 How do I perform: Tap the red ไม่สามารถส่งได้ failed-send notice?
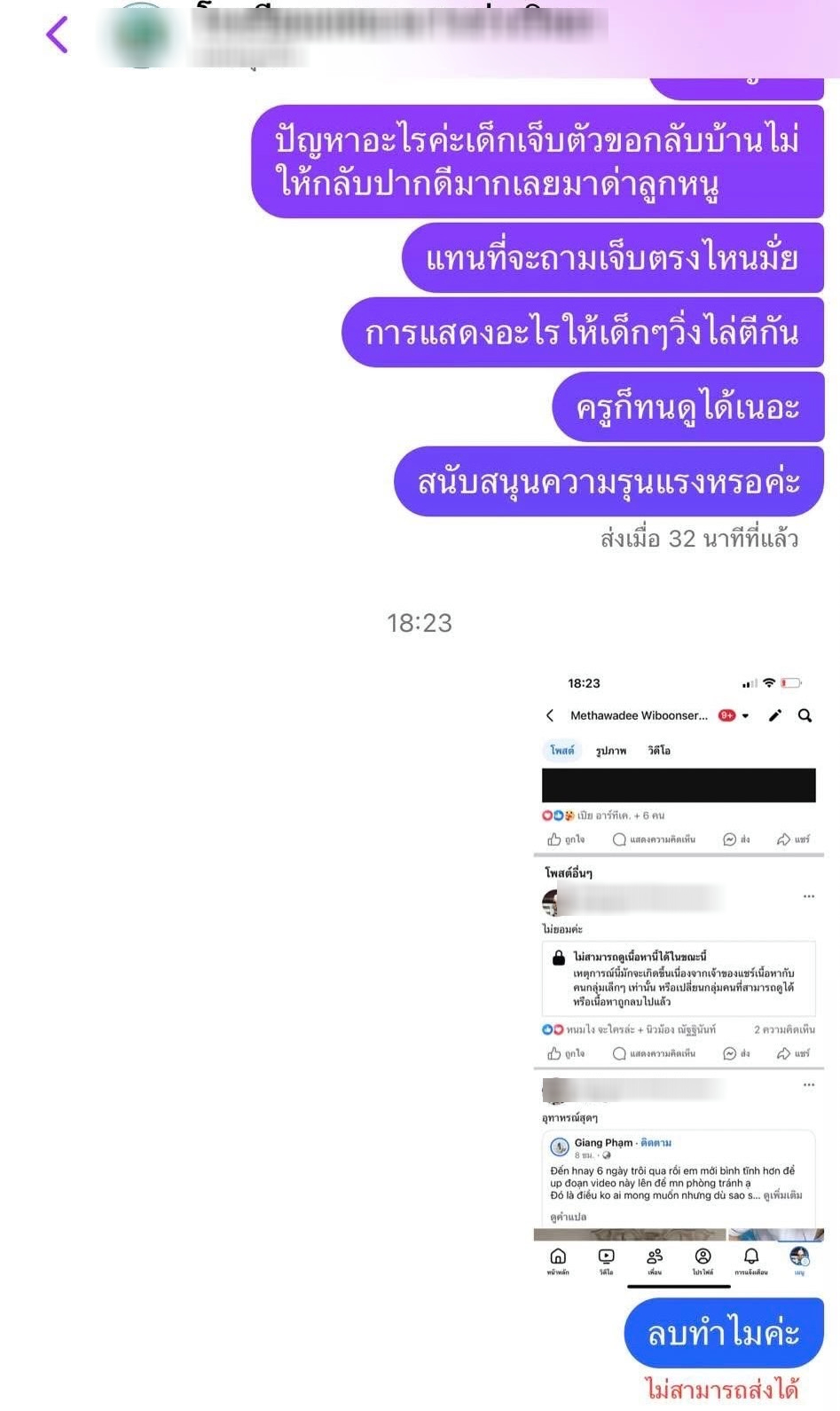pyautogui.click(x=721, y=1389)
